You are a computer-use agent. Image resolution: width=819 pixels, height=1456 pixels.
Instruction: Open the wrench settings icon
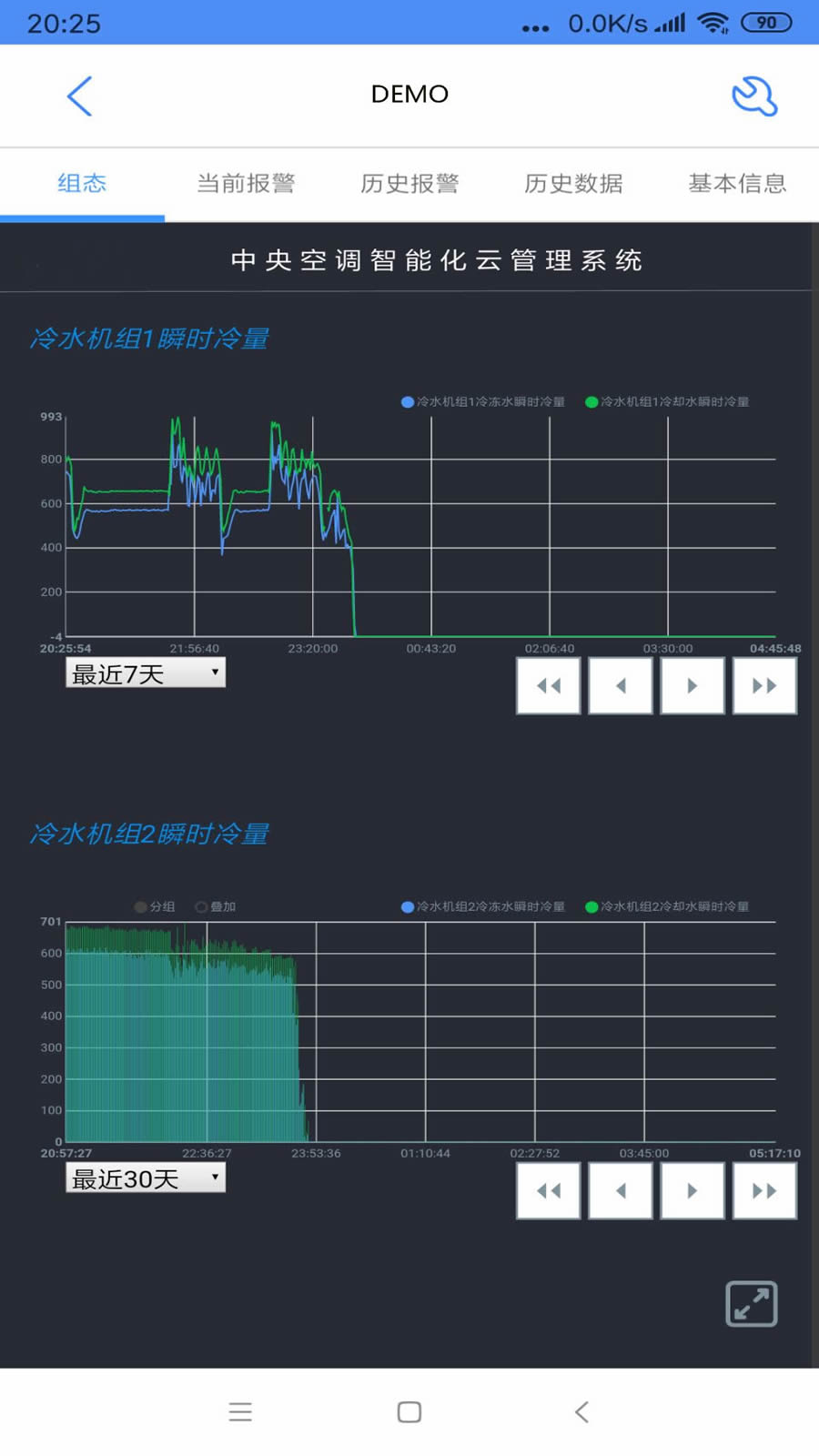[754, 96]
